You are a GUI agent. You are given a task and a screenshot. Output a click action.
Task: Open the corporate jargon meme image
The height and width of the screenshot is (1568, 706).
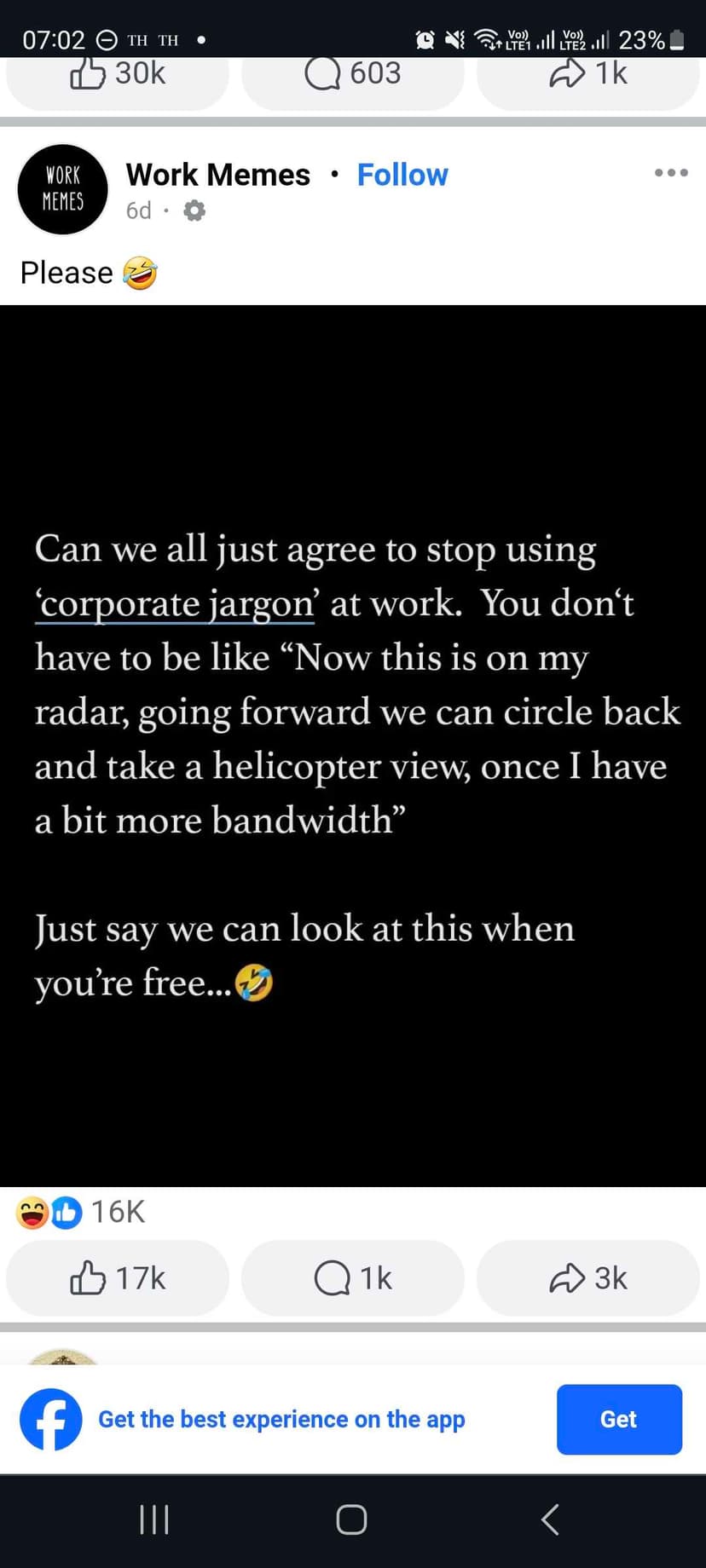pos(353,746)
